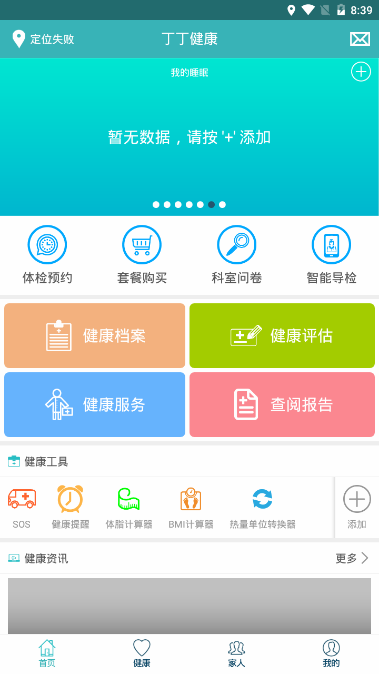Open the 健康档案 card
The height and width of the screenshot is (674, 379).
tap(95, 336)
